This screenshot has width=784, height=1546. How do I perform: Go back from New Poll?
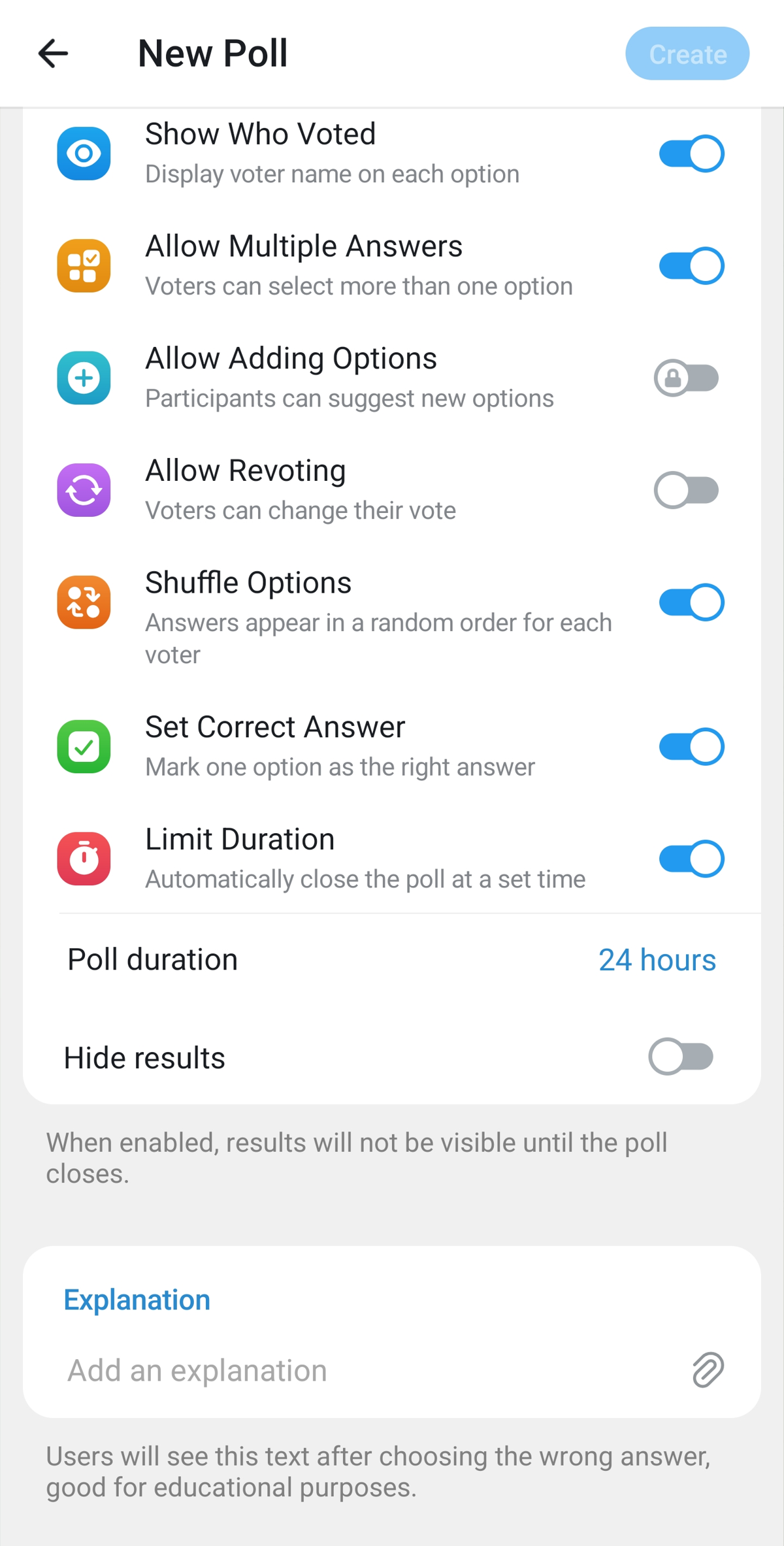53,54
